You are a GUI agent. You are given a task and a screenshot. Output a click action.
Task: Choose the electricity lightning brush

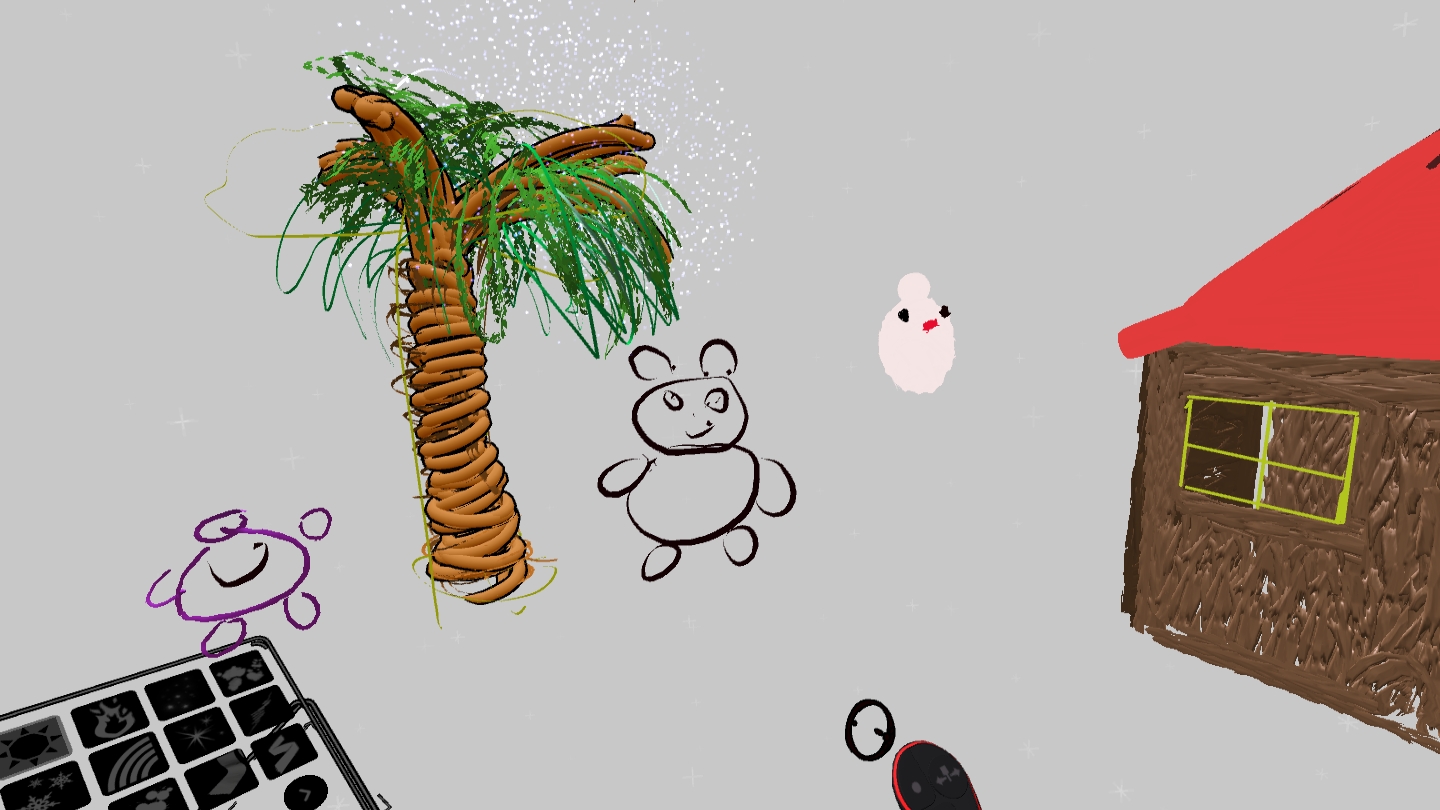click(260, 711)
